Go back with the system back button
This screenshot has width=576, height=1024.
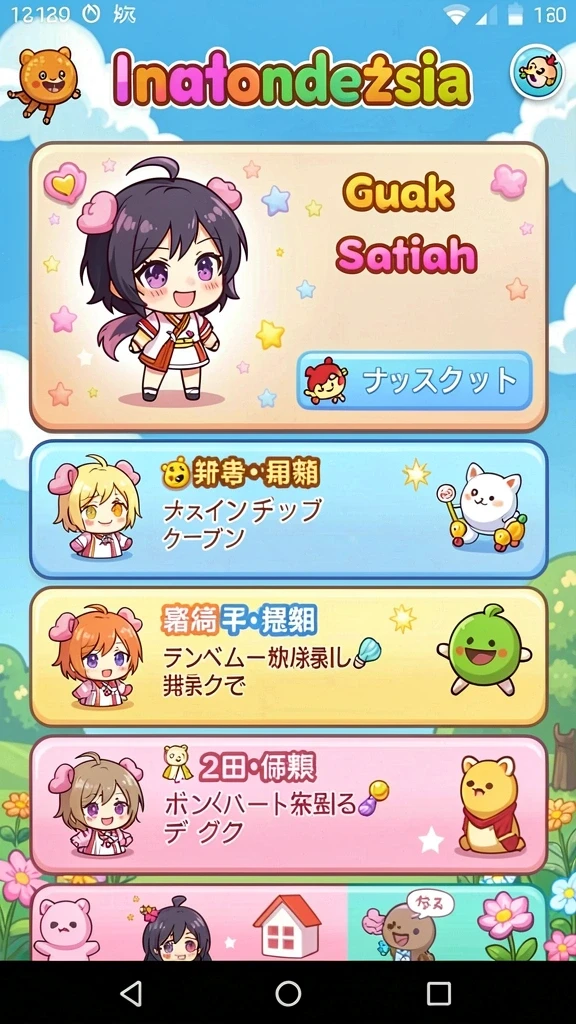(131, 993)
